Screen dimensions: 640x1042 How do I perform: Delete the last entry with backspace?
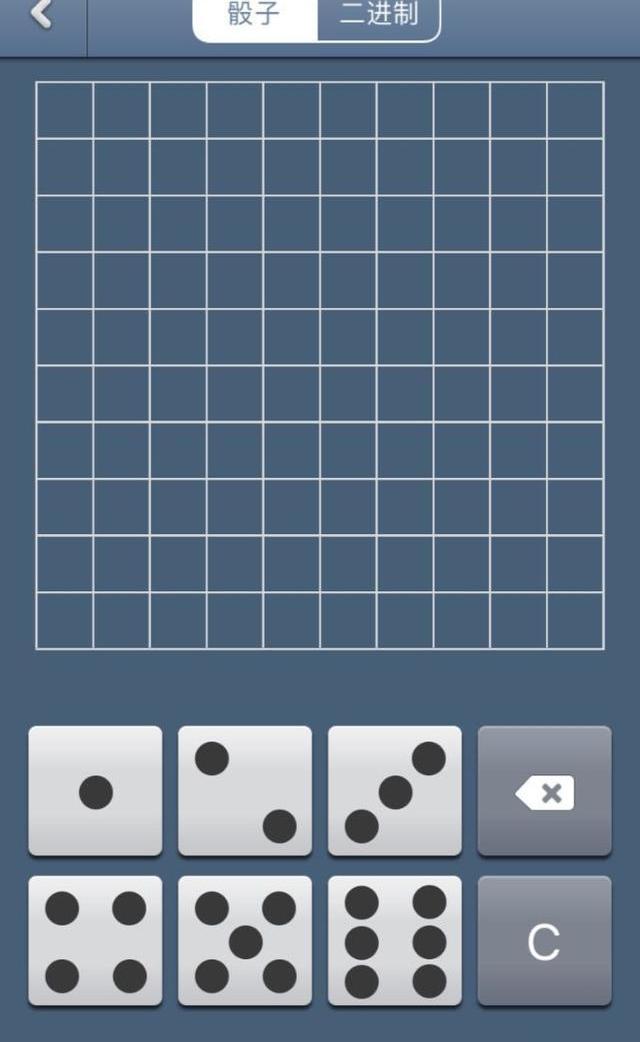544,791
